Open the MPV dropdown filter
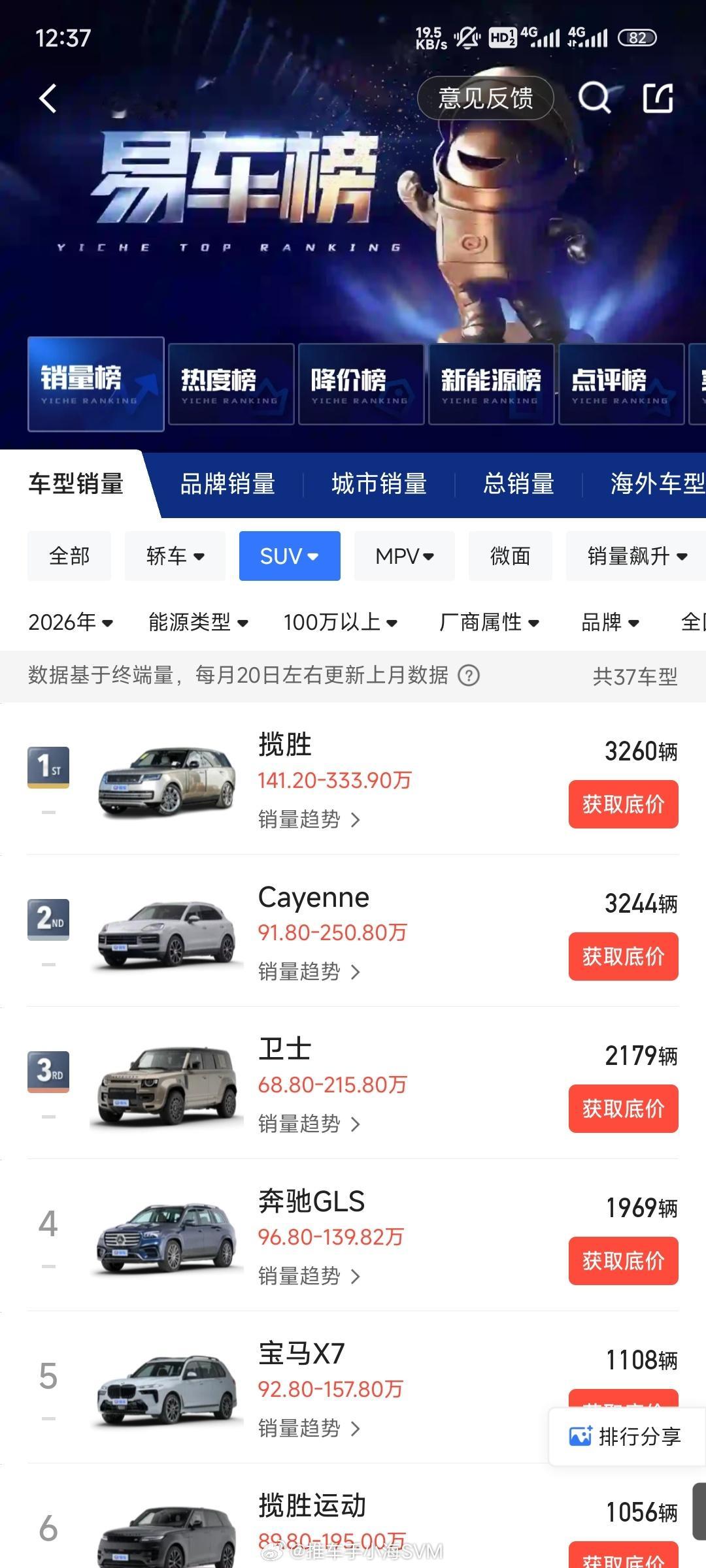The width and height of the screenshot is (706, 1568). [x=403, y=556]
